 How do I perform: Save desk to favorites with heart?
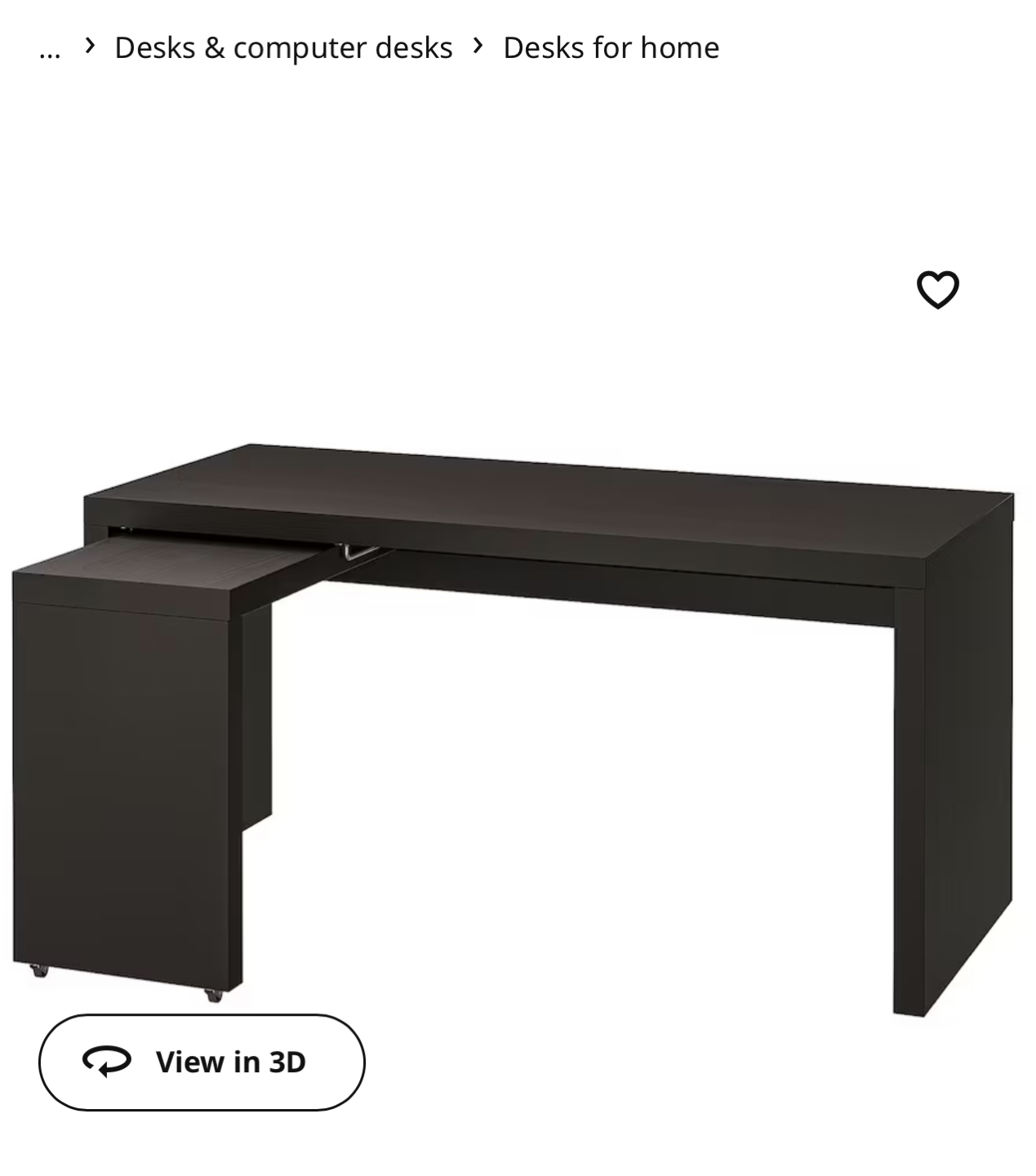(x=937, y=290)
